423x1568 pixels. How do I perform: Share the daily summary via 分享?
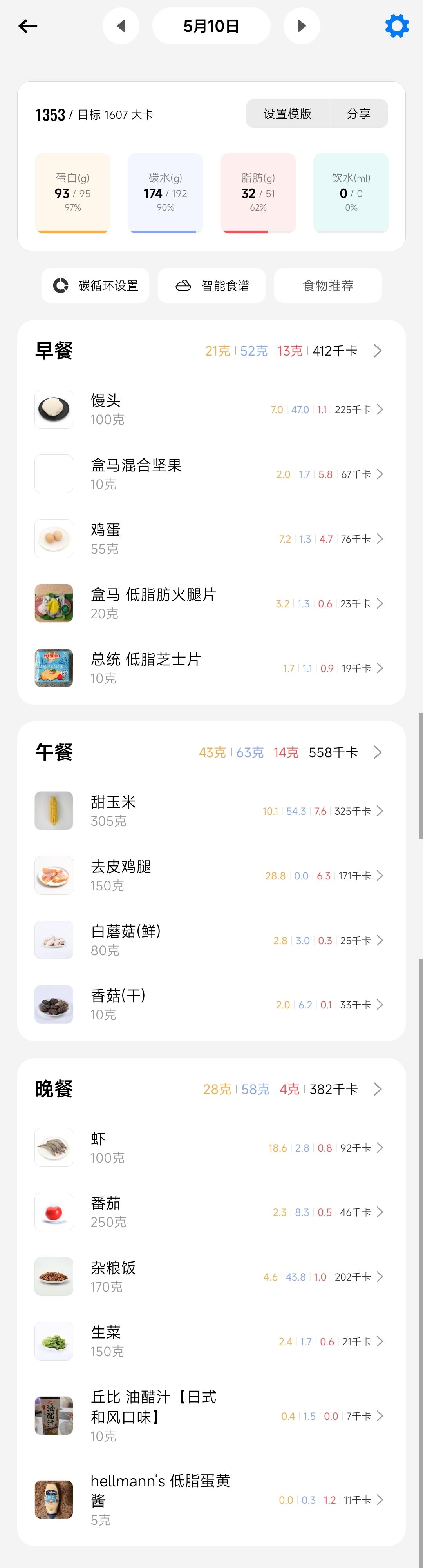click(x=359, y=114)
